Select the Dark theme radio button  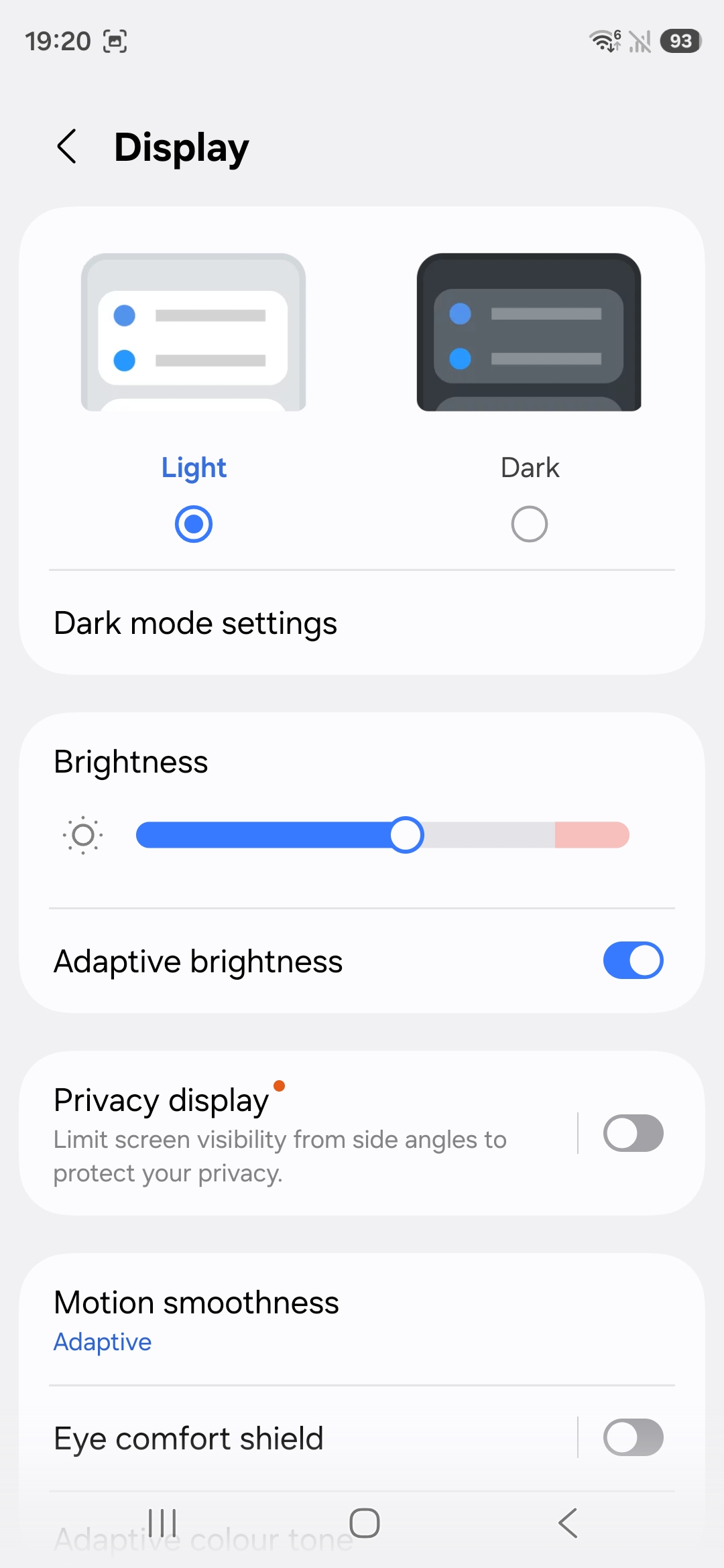(x=529, y=524)
